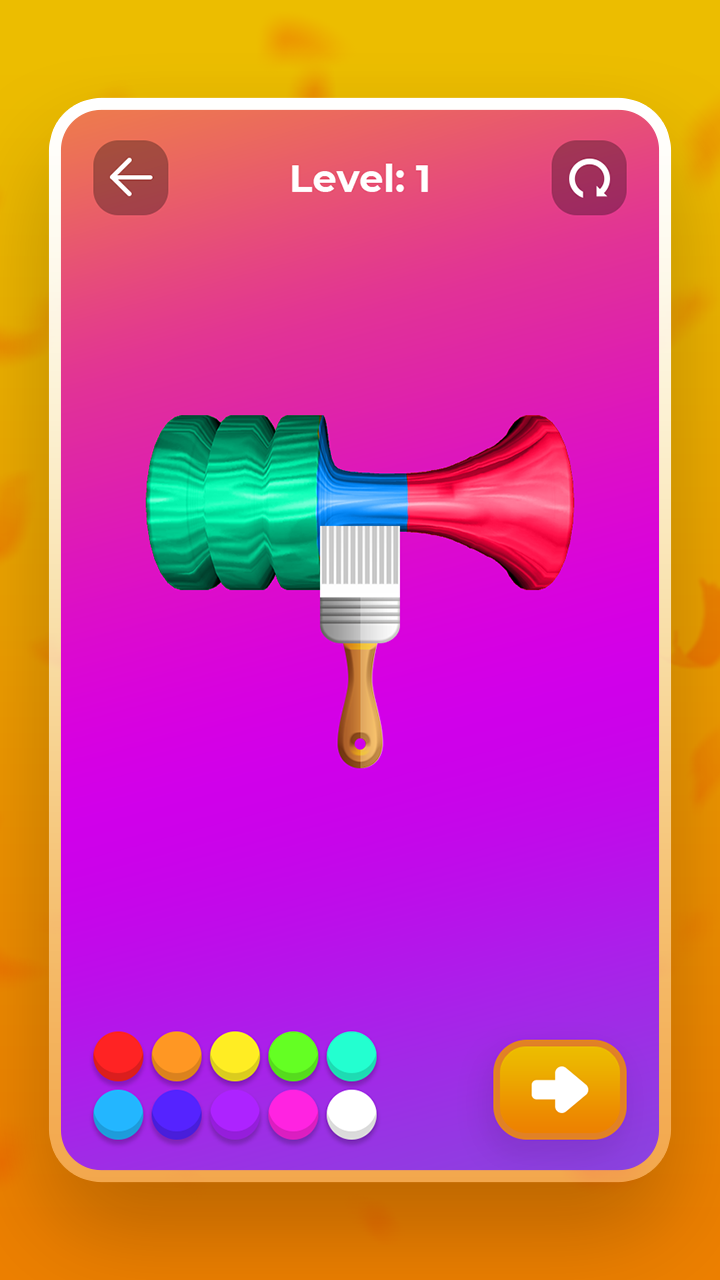Tap the orange next arrow button
This screenshot has height=1280, width=720.
560,1090
